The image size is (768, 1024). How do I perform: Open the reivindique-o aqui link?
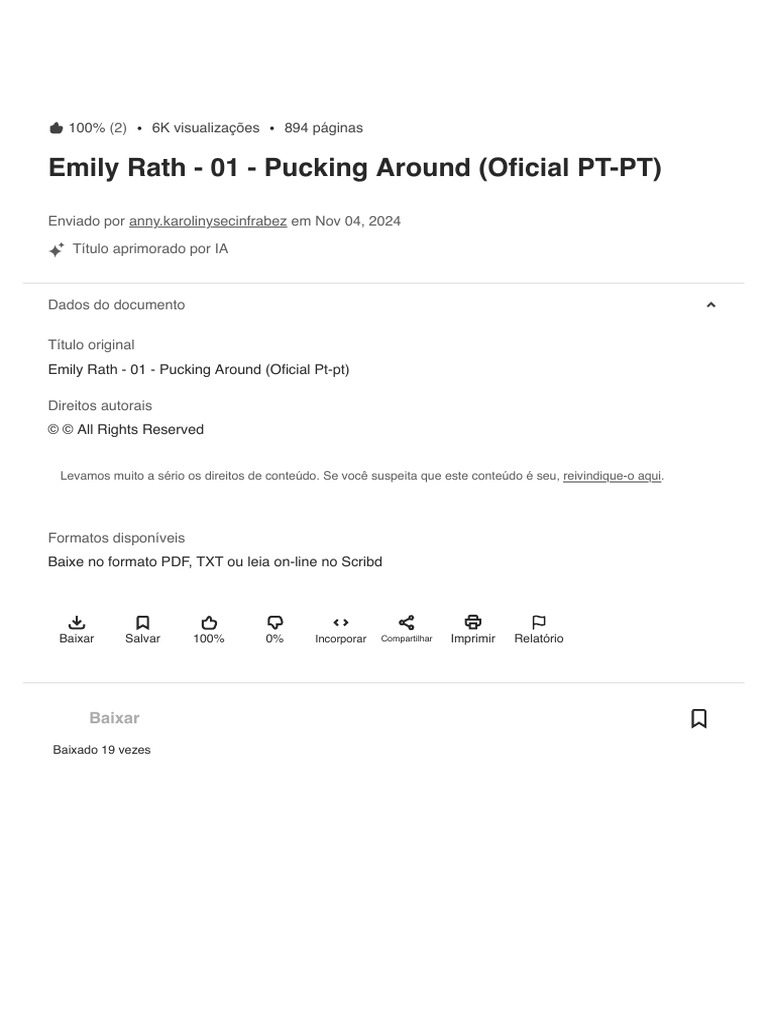612,476
